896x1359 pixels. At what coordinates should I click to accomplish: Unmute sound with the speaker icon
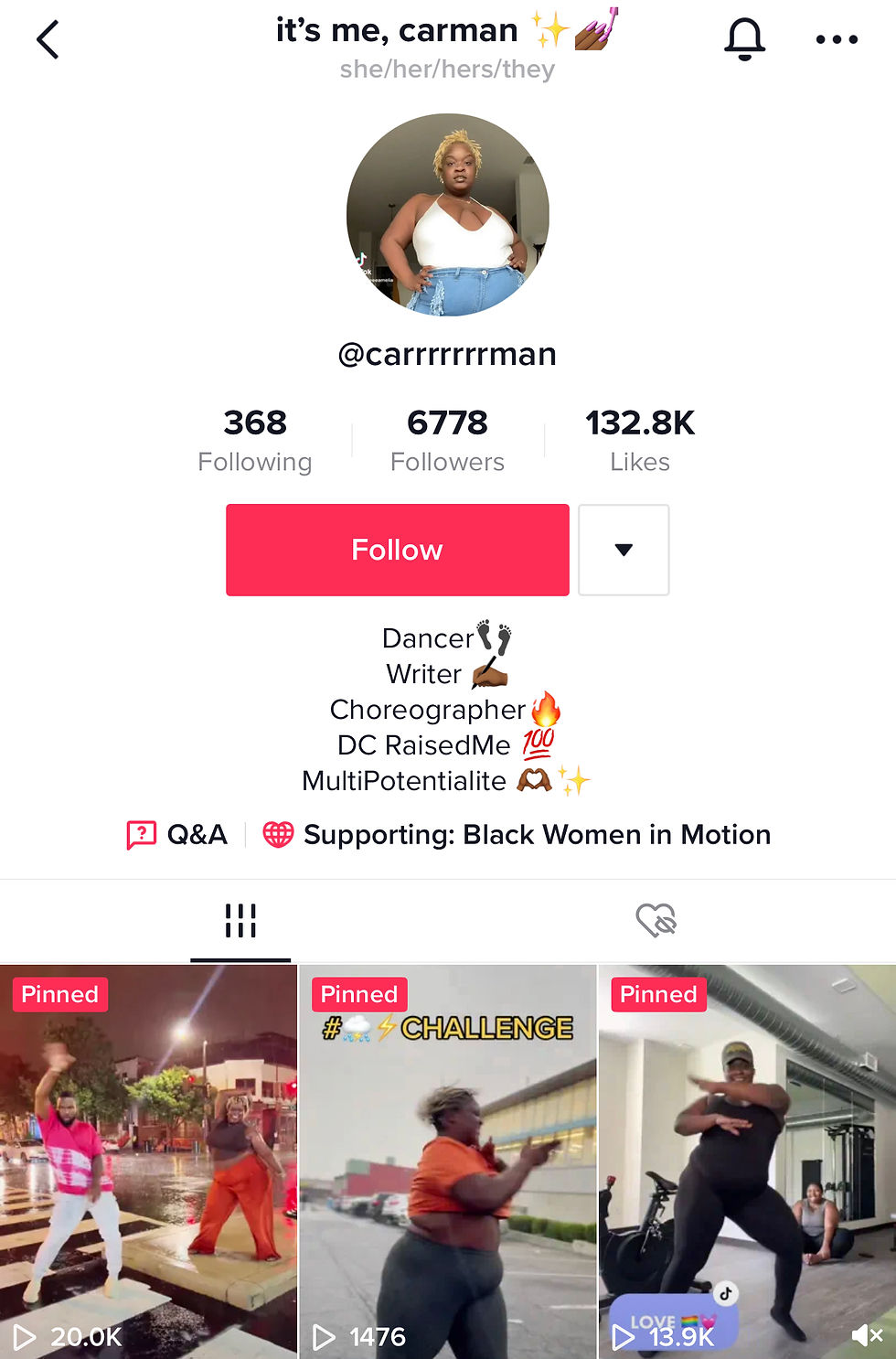click(866, 1335)
